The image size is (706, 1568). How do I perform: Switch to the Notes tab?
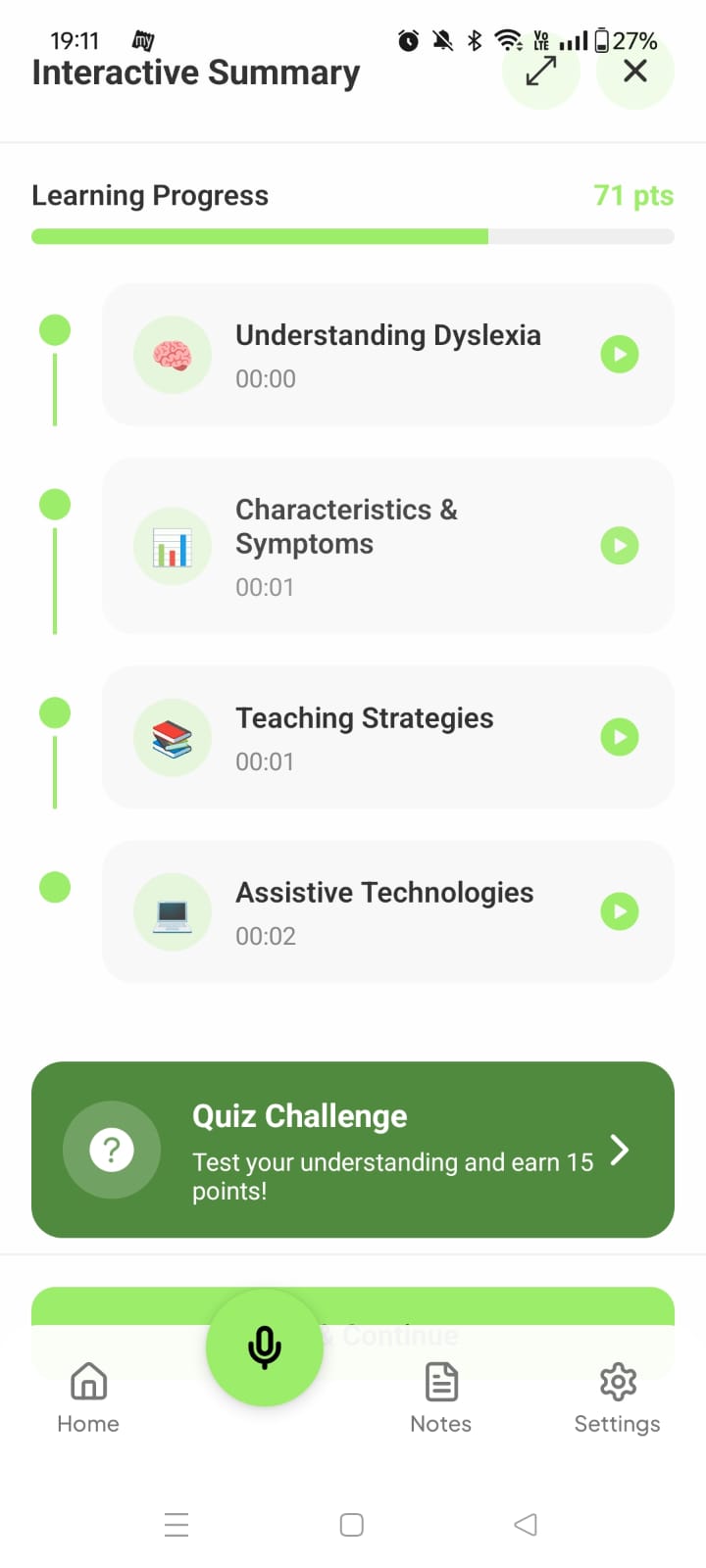441,1398
